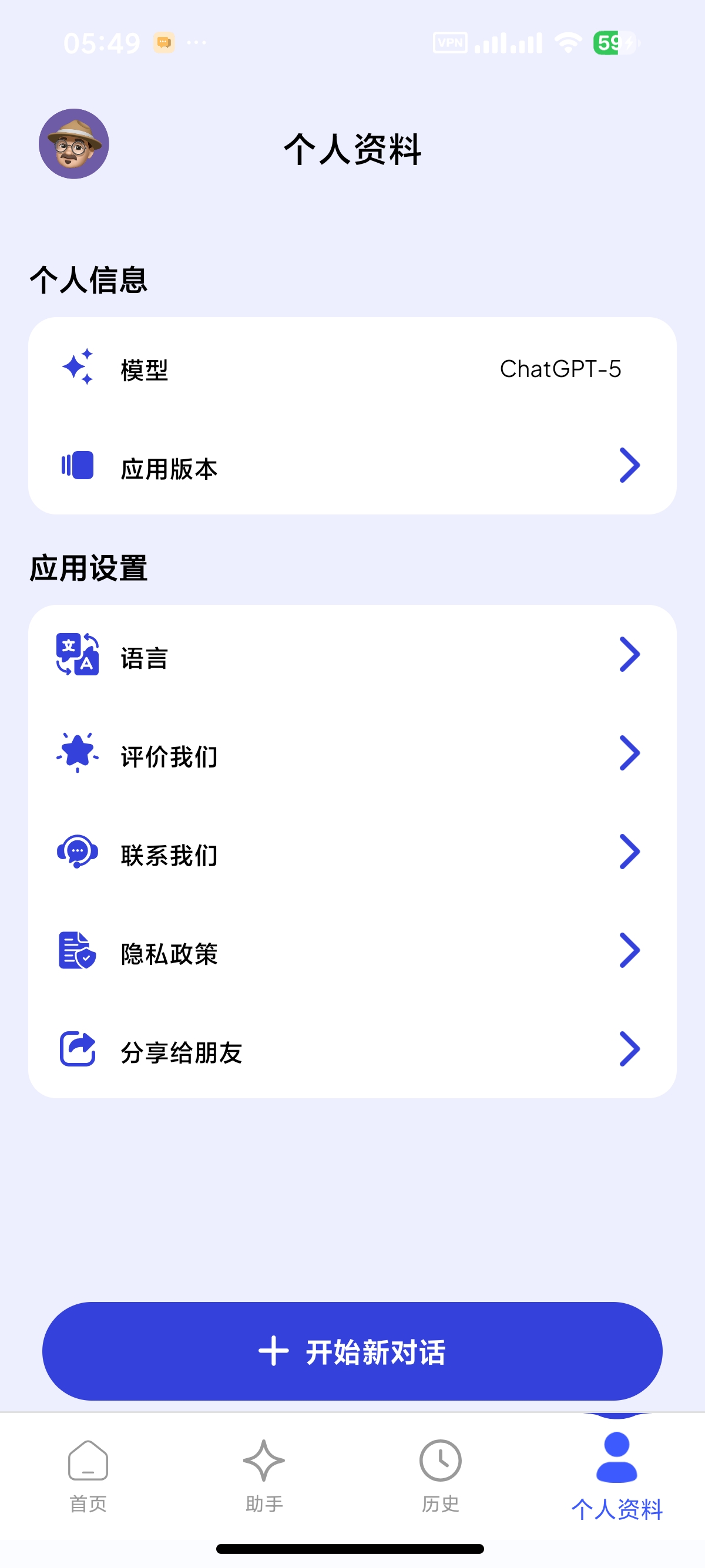Open the 语言 language settings
Screen dimensions: 705x1568
352,655
